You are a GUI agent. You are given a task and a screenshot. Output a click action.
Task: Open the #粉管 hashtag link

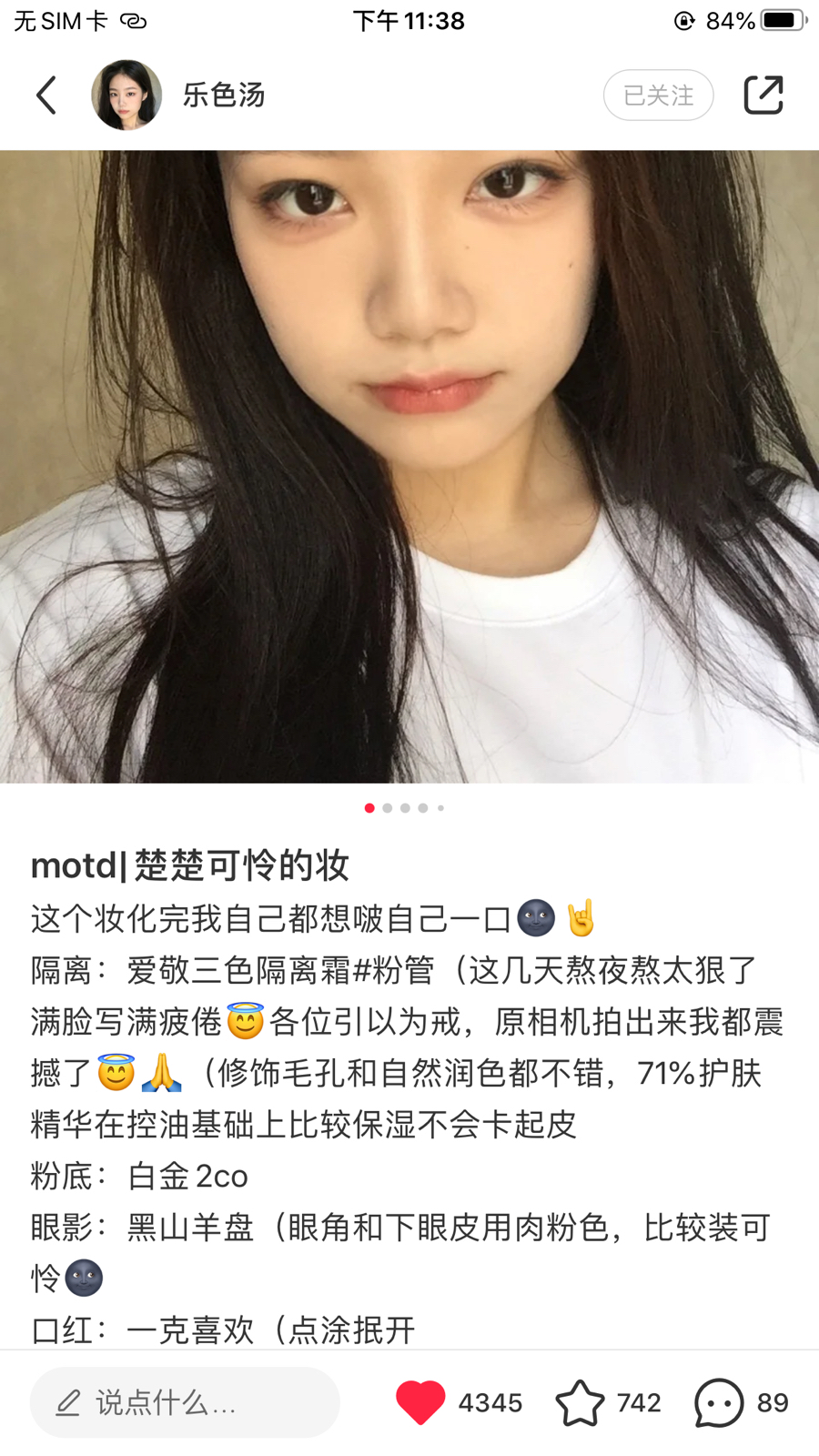393,970
